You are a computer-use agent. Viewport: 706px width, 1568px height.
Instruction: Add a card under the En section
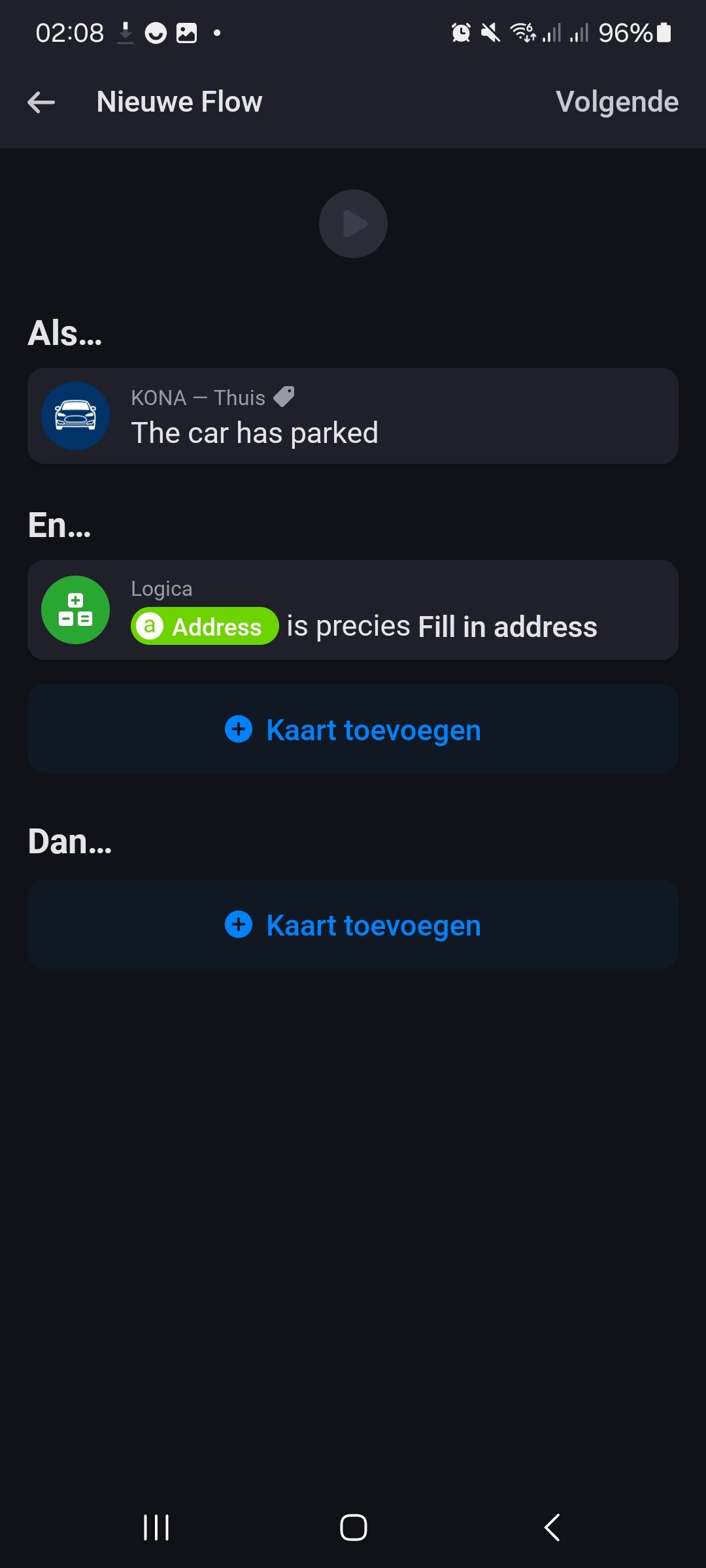click(x=353, y=729)
